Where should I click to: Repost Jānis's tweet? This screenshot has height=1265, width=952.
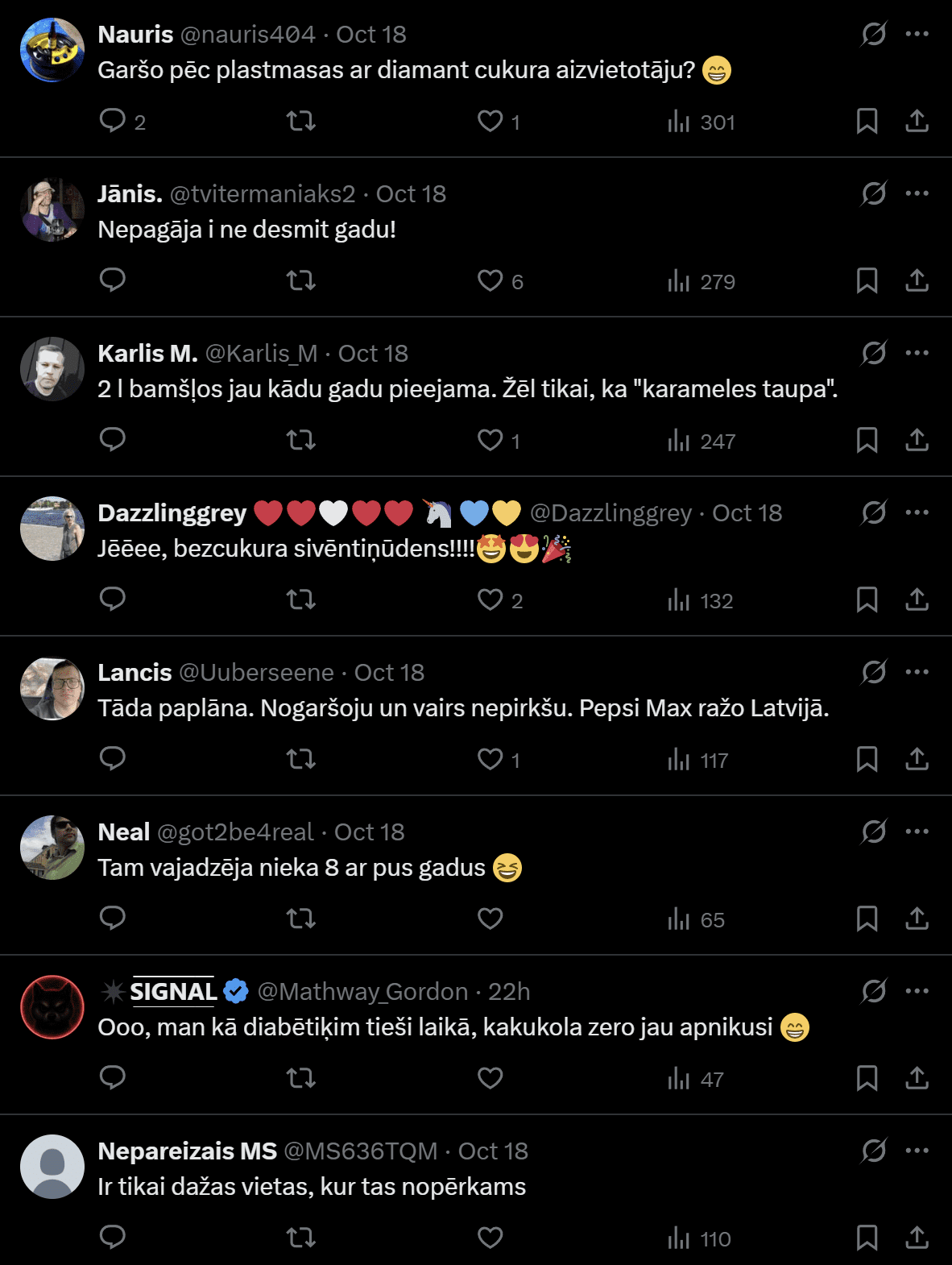point(301,280)
